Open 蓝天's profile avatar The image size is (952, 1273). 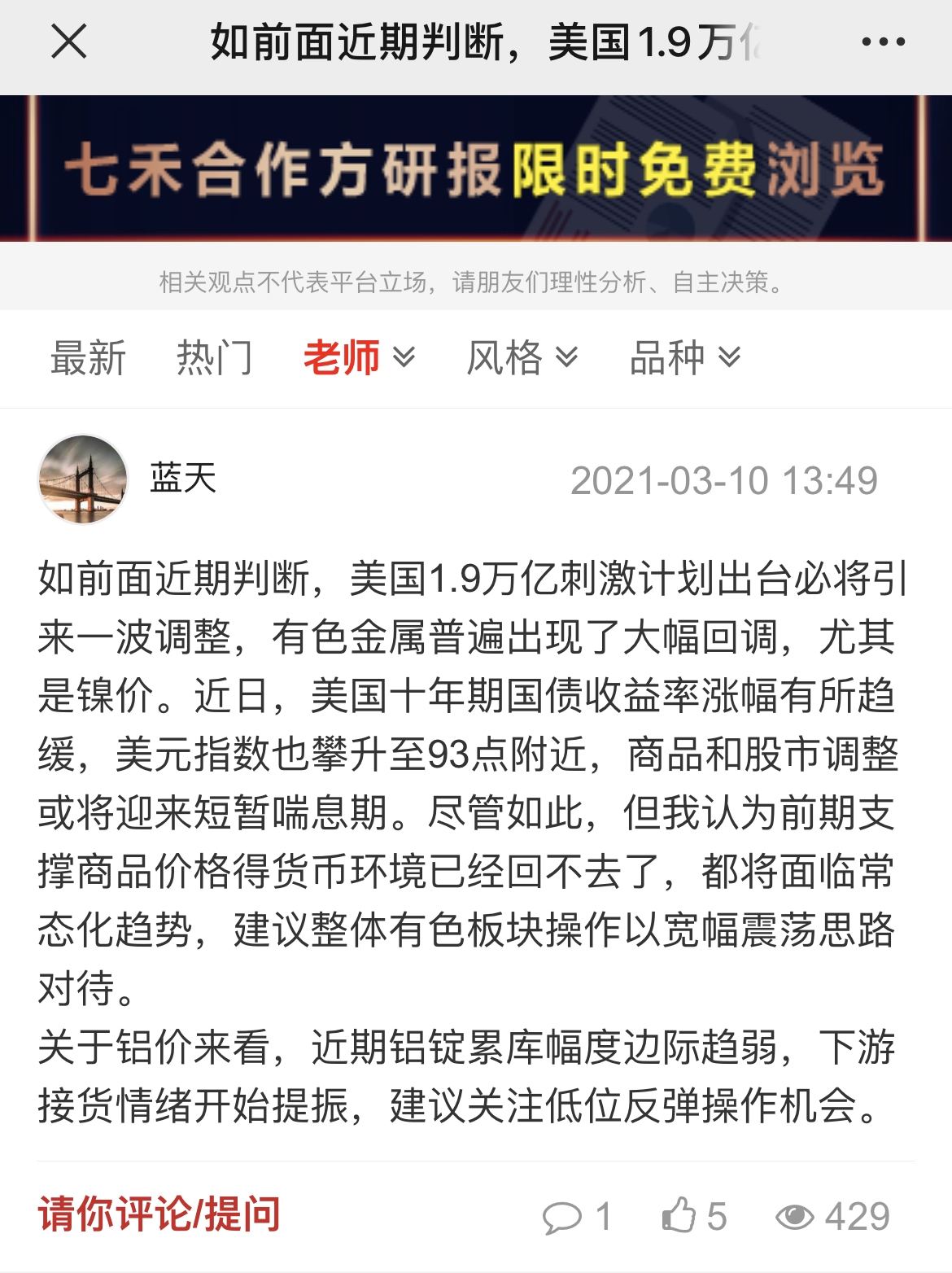tap(83, 479)
